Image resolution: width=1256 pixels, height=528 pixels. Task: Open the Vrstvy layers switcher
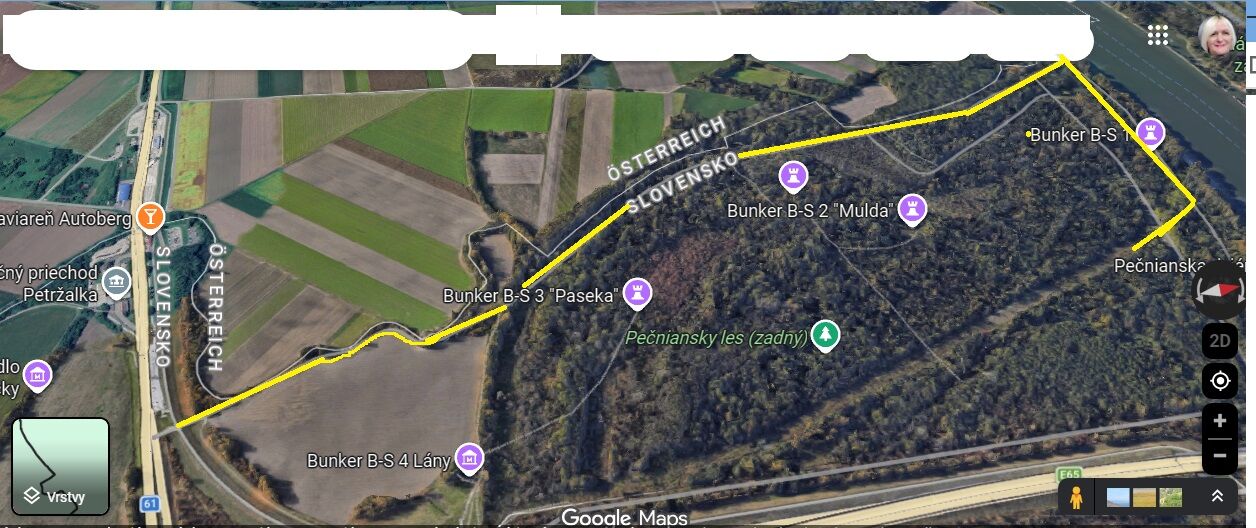(60, 466)
